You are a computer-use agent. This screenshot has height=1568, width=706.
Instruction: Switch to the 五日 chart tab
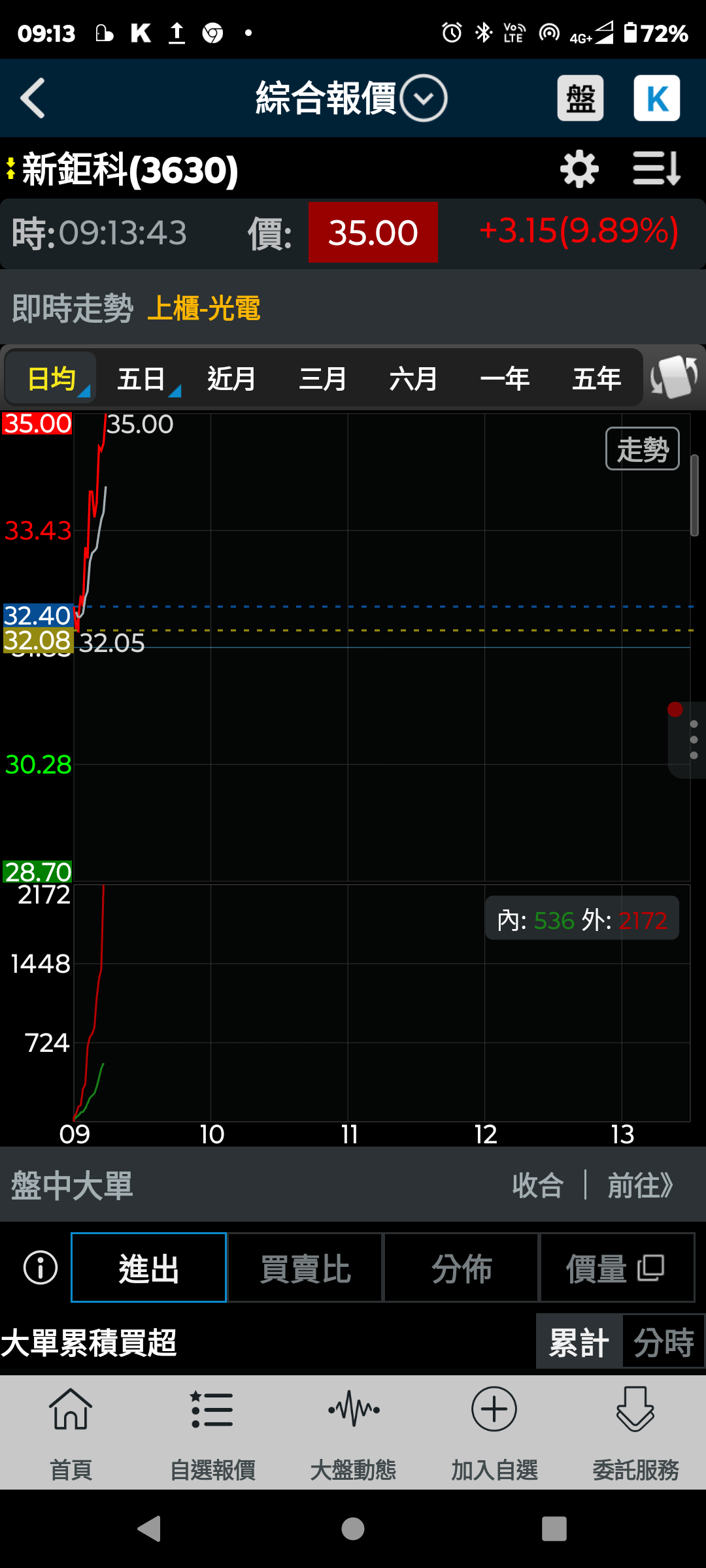point(142,379)
